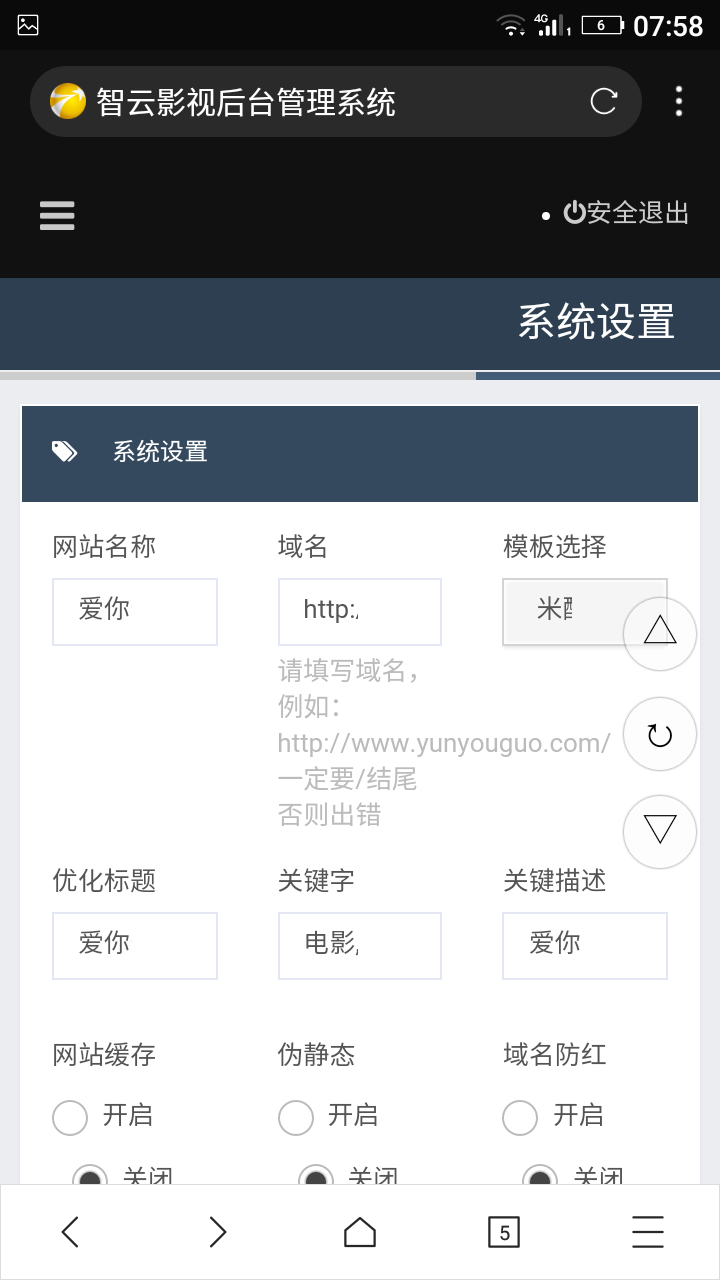720x1280 pixels.
Task: Select 开启 for 伪静态
Action: [x=296, y=1118]
